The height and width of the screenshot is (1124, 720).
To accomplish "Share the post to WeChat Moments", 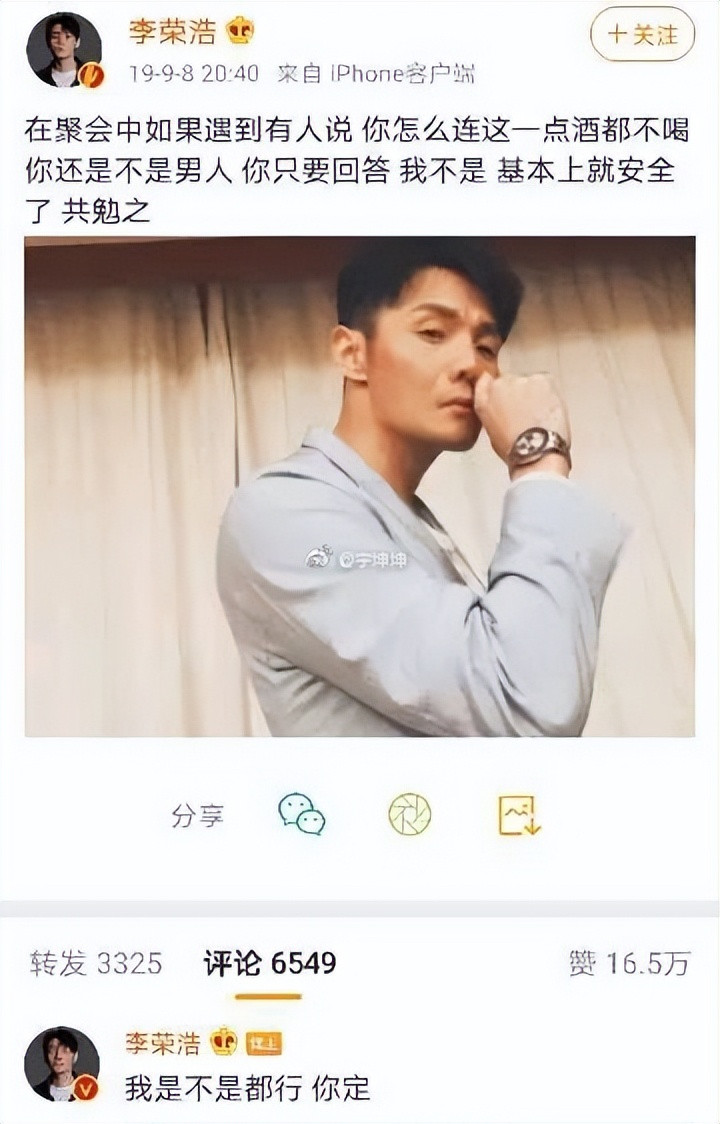I will pyautogui.click(x=409, y=815).
